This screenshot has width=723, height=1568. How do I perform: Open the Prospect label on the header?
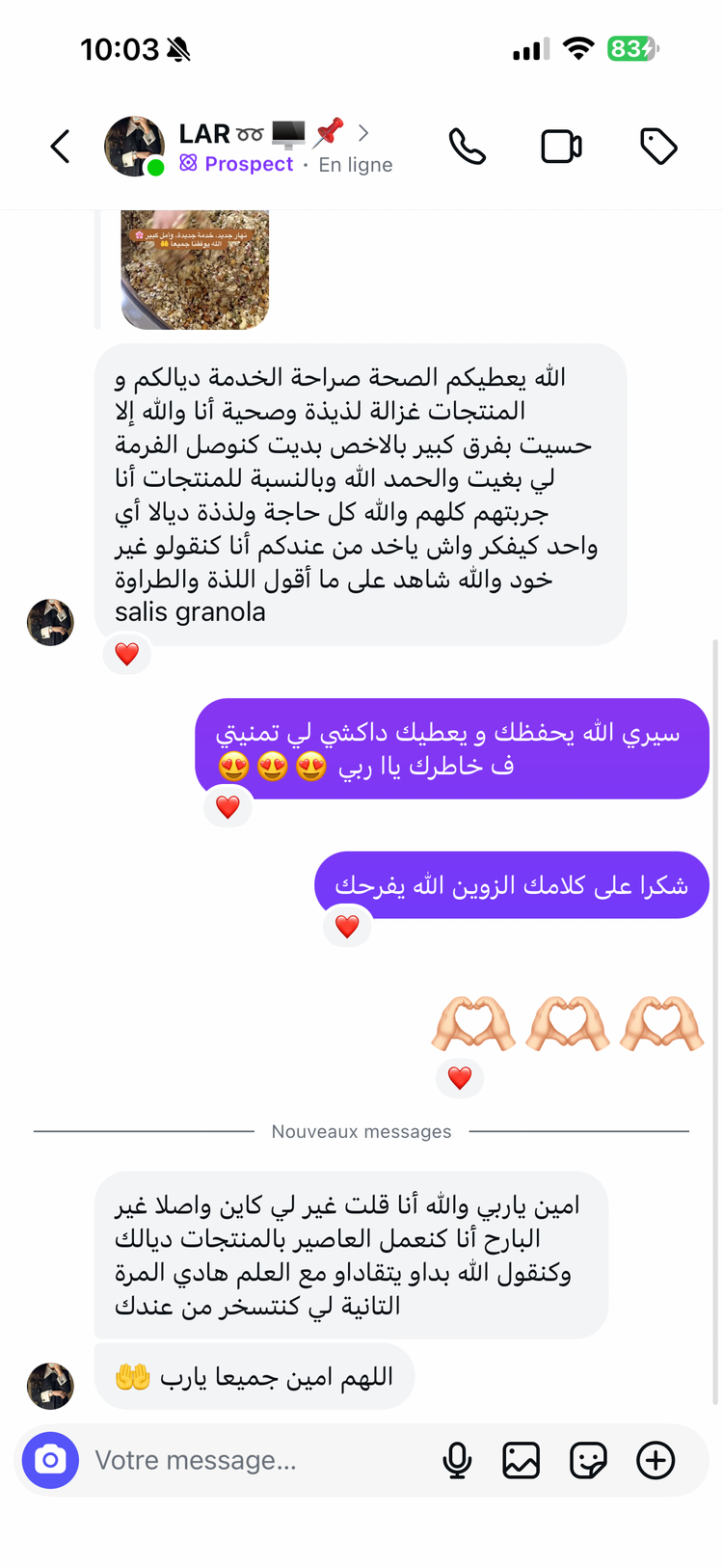(237, 164)
